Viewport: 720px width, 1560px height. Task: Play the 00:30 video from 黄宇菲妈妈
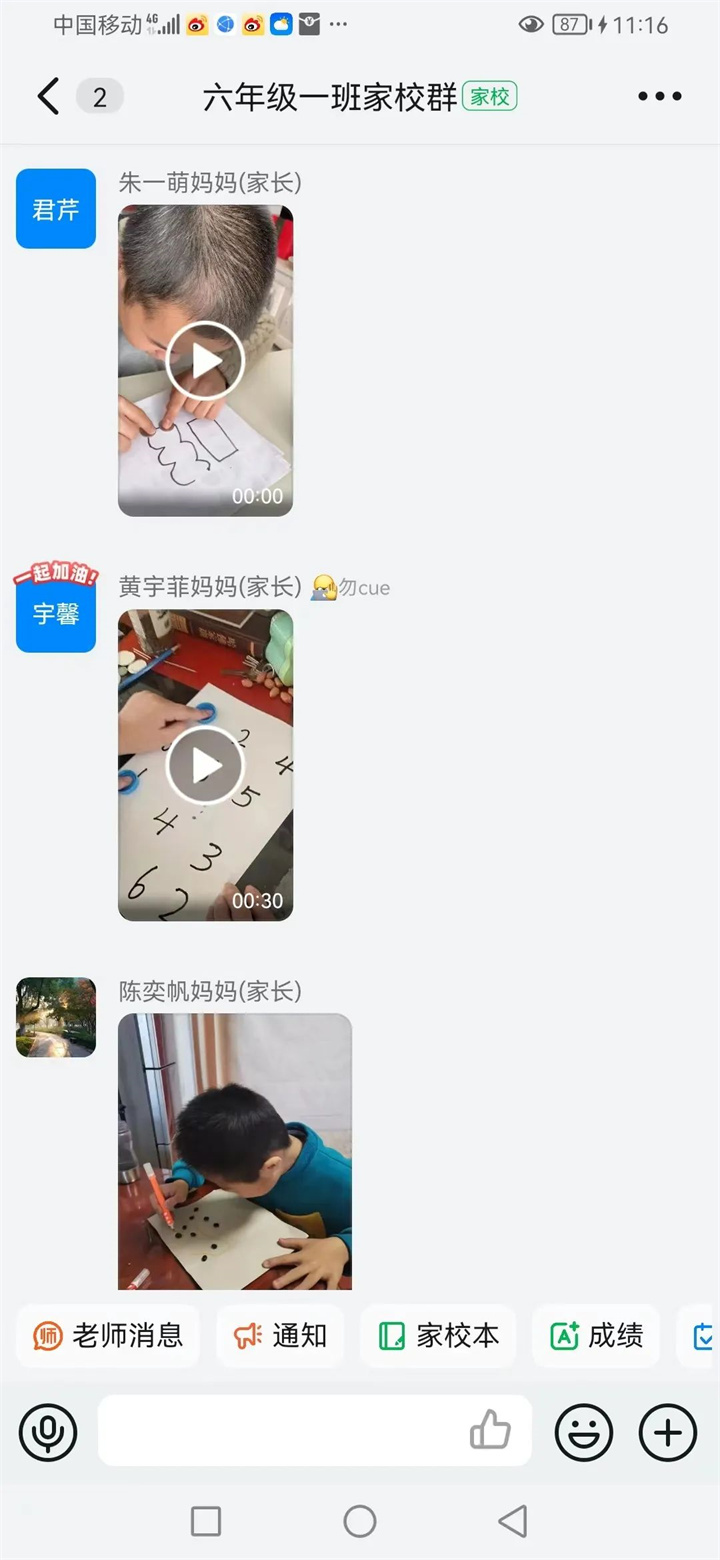click(205, 765)
